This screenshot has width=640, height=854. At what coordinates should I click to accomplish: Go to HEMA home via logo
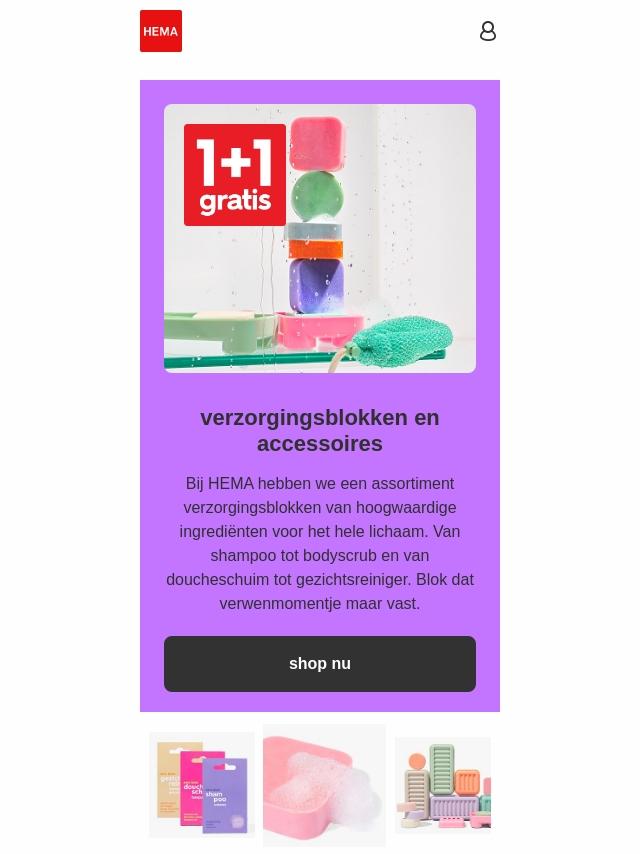[x=161, y=31]
